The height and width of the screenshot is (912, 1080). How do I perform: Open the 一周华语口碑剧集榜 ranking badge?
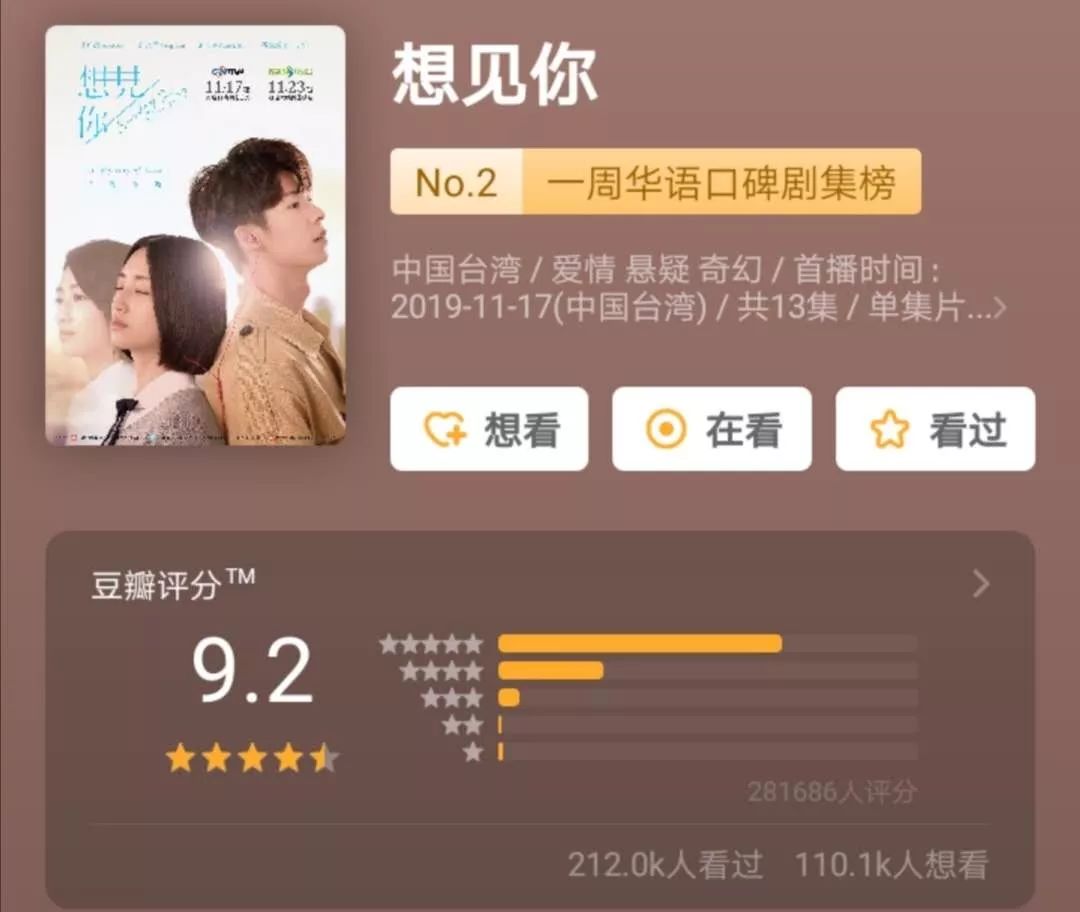pyautogui.click(x=655, y=182)
